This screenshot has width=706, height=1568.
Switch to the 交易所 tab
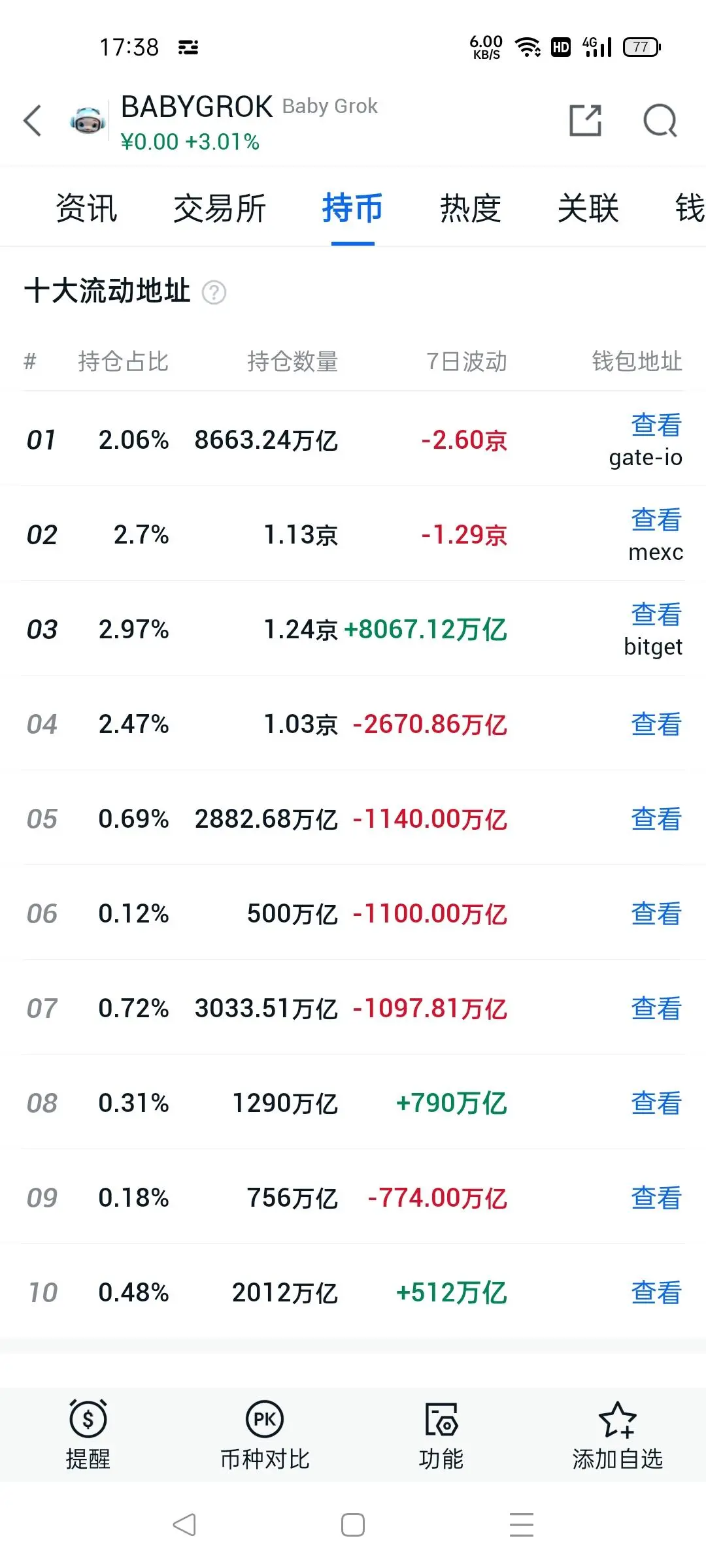pos(220,209)
